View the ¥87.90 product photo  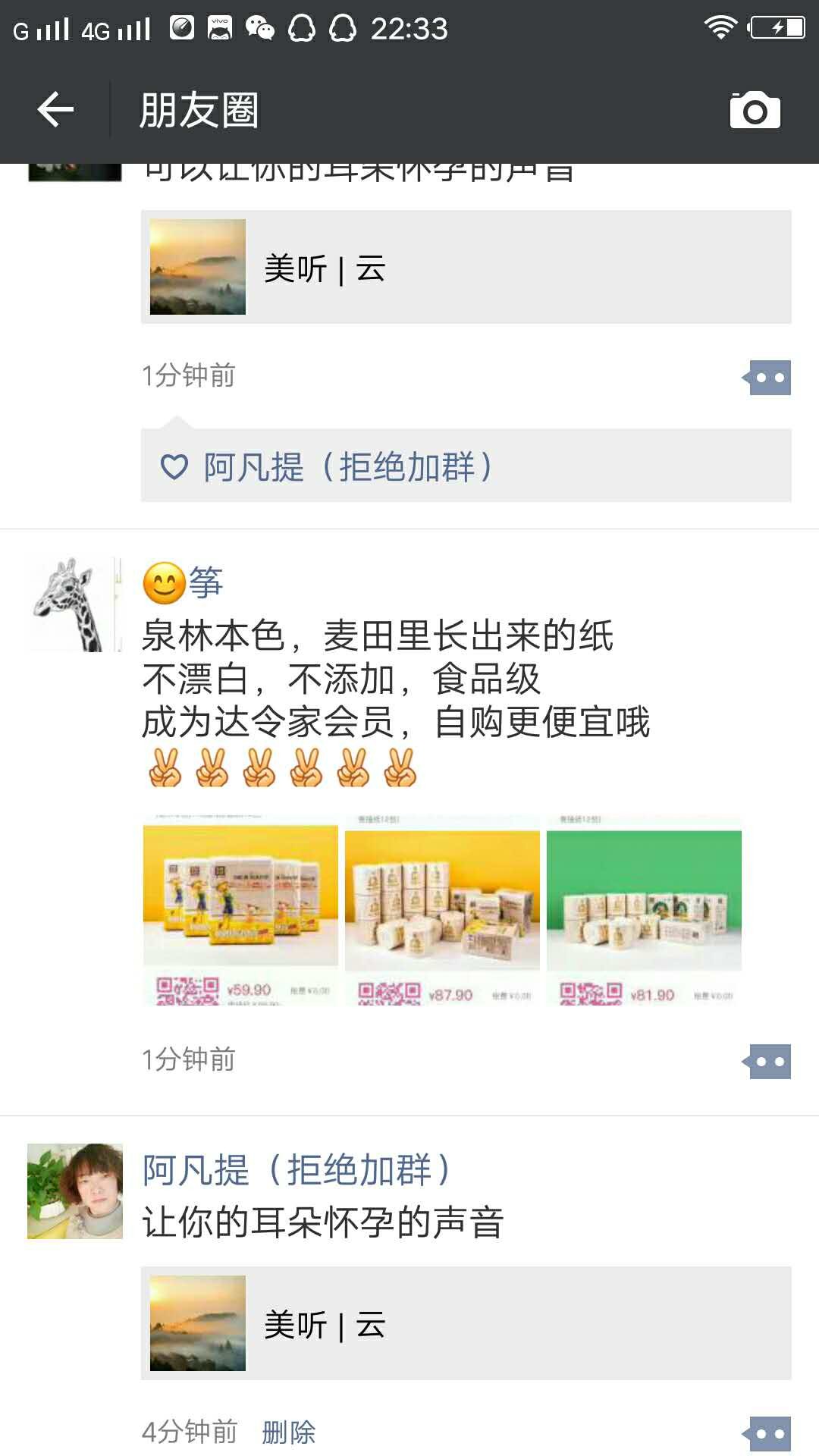[442, 910]
